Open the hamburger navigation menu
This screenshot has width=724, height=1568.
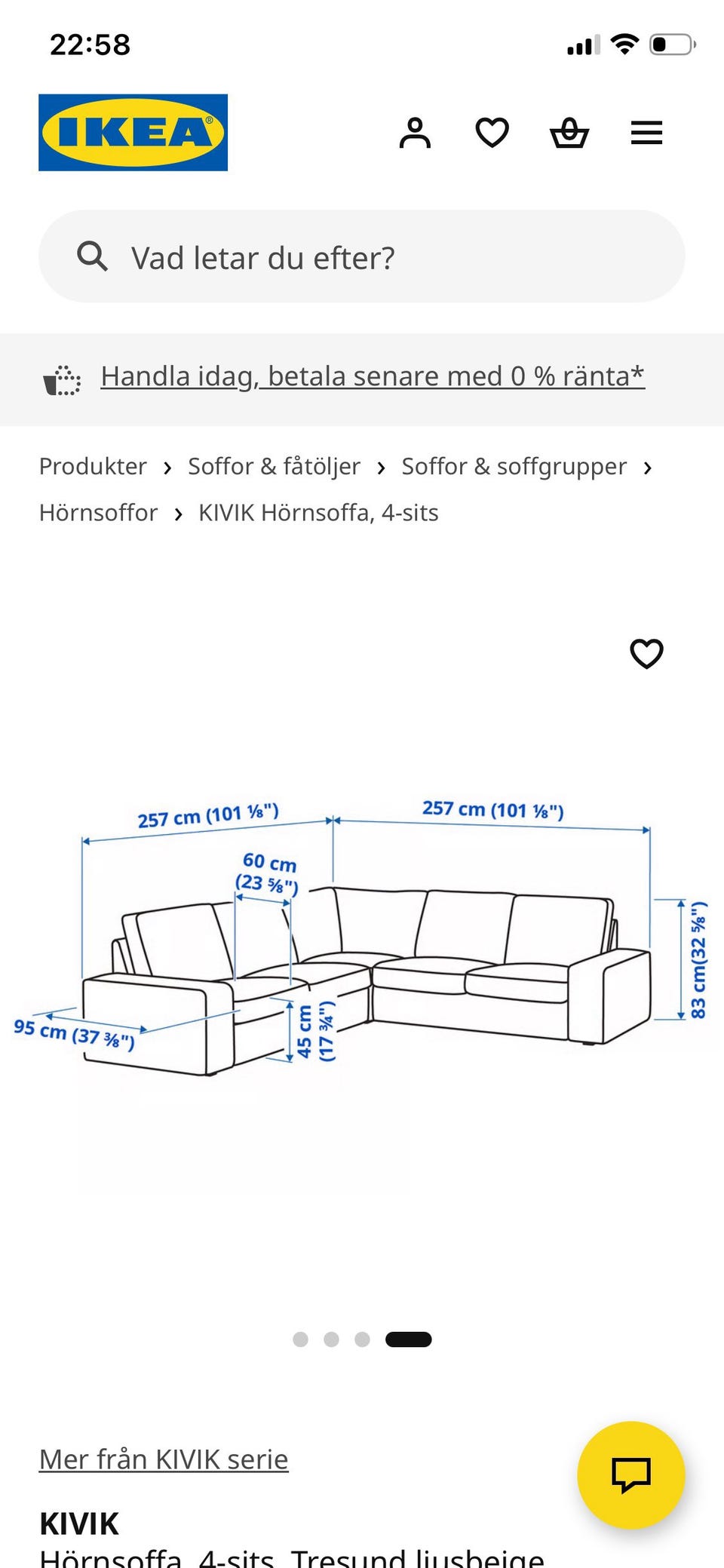tap(646, 133)
